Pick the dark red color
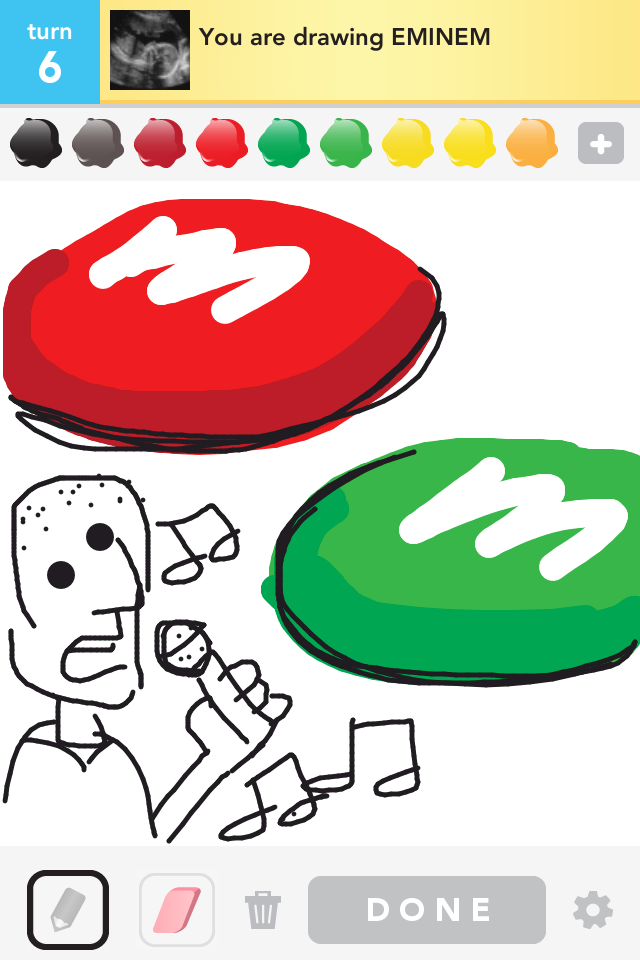The height and width of the screenshot is (960, 640). click(x=159, y=143)
